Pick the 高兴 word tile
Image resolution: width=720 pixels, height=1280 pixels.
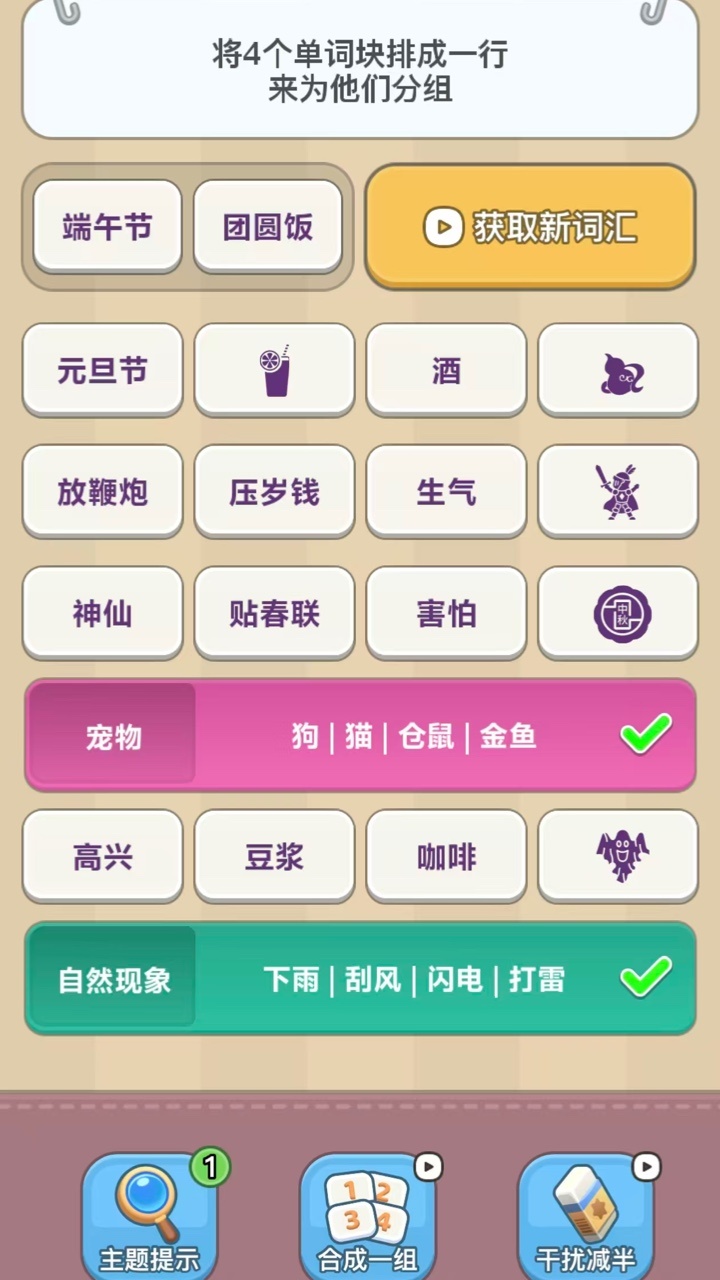click(102, 856)
